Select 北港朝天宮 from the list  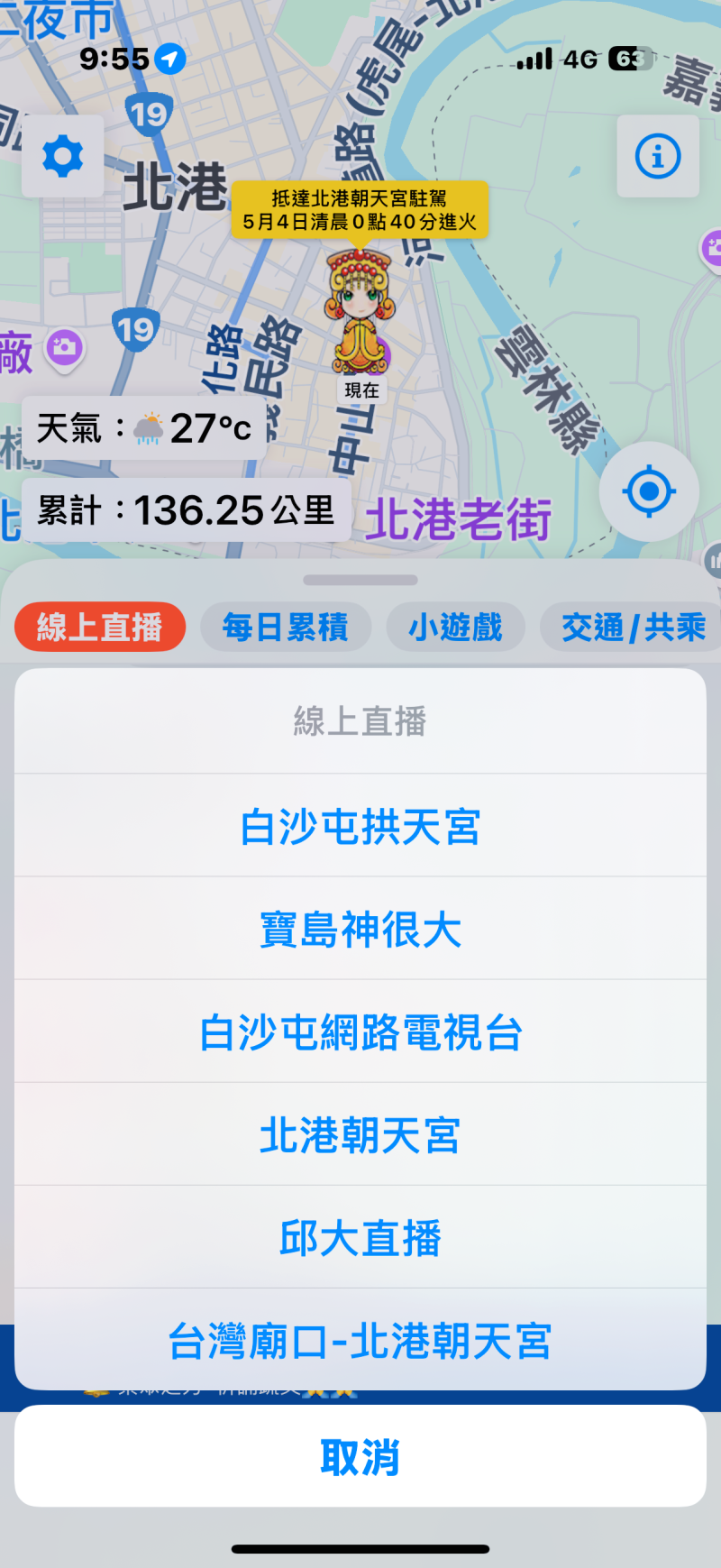pyautogui.click(x=360, y=1135)
